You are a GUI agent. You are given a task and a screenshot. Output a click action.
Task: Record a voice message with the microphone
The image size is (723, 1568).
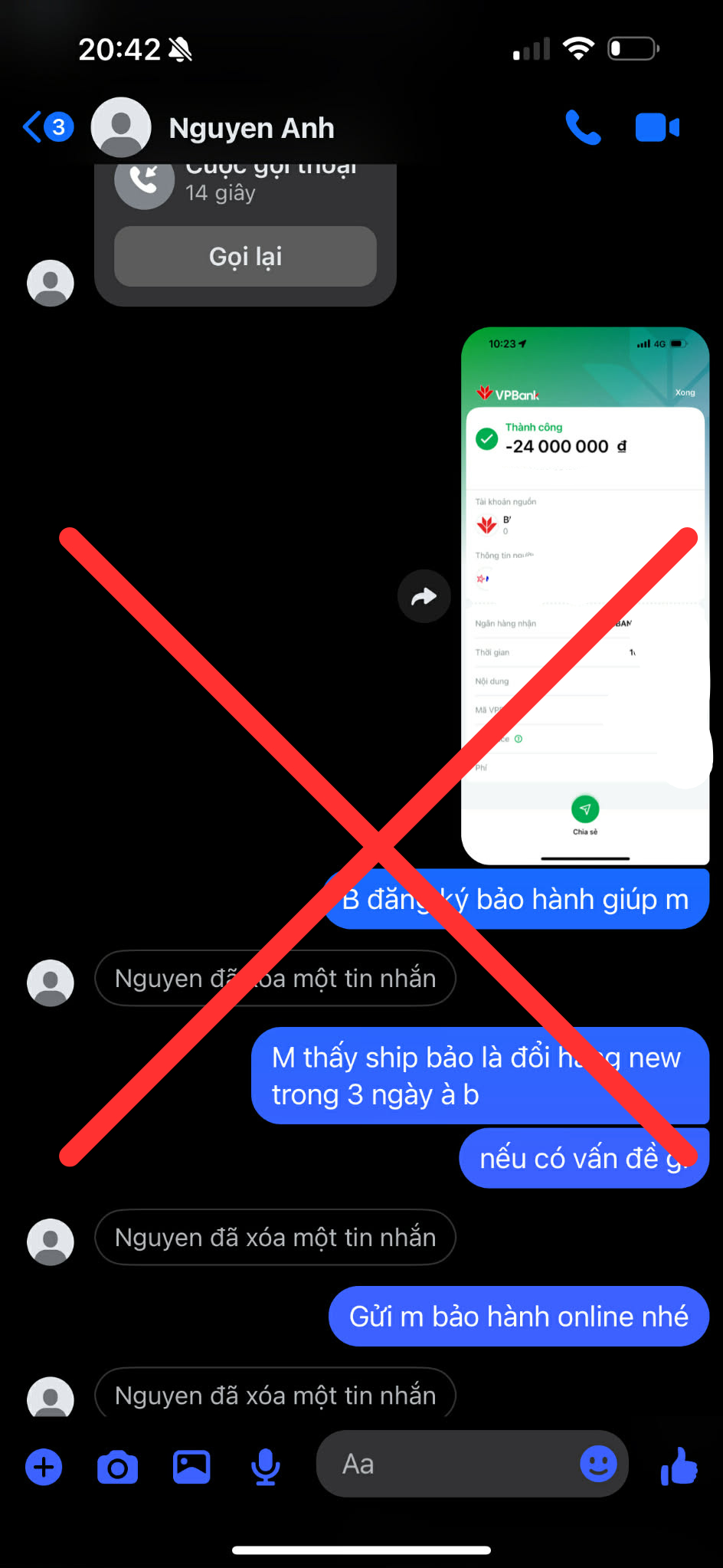pos(265,1467)
